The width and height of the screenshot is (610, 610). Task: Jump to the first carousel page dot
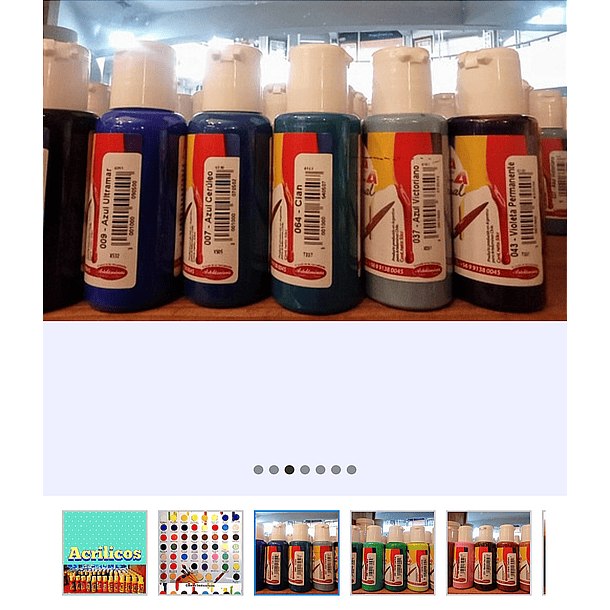click(x=258, y=469)
